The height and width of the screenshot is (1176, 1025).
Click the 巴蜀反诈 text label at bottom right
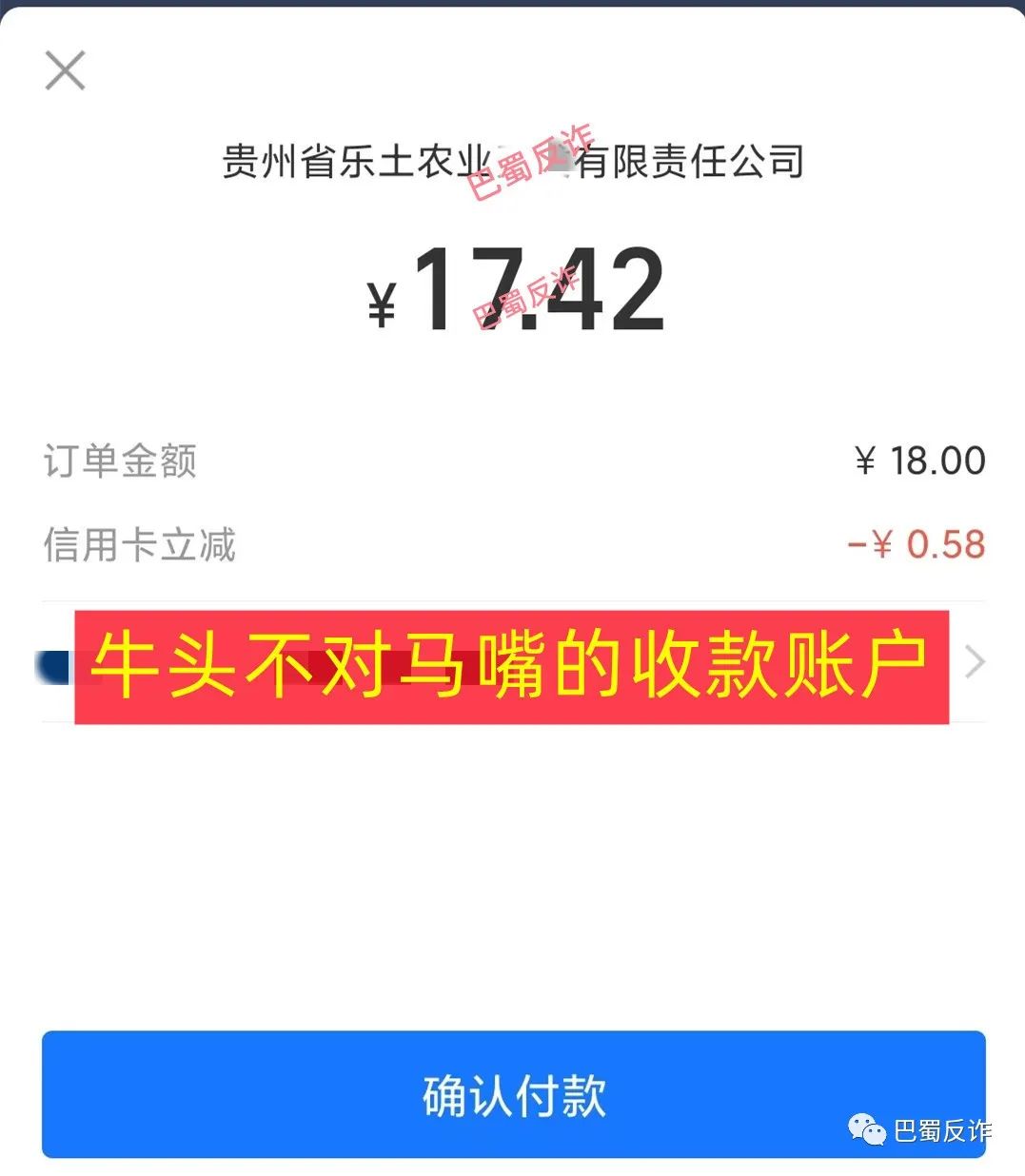(942, 1131)
